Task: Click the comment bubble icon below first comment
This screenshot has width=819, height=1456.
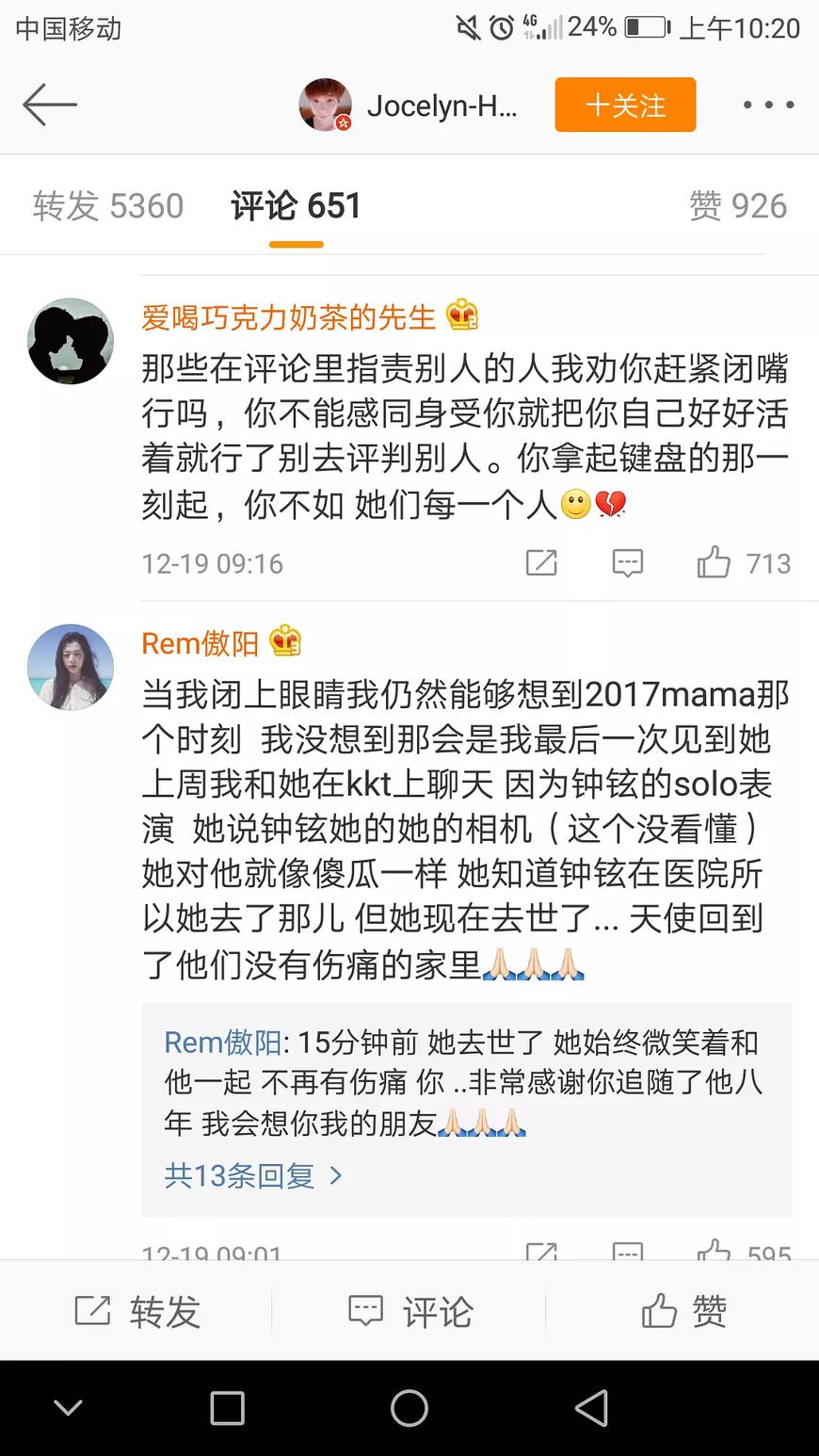Action: (x=628, y=562)
